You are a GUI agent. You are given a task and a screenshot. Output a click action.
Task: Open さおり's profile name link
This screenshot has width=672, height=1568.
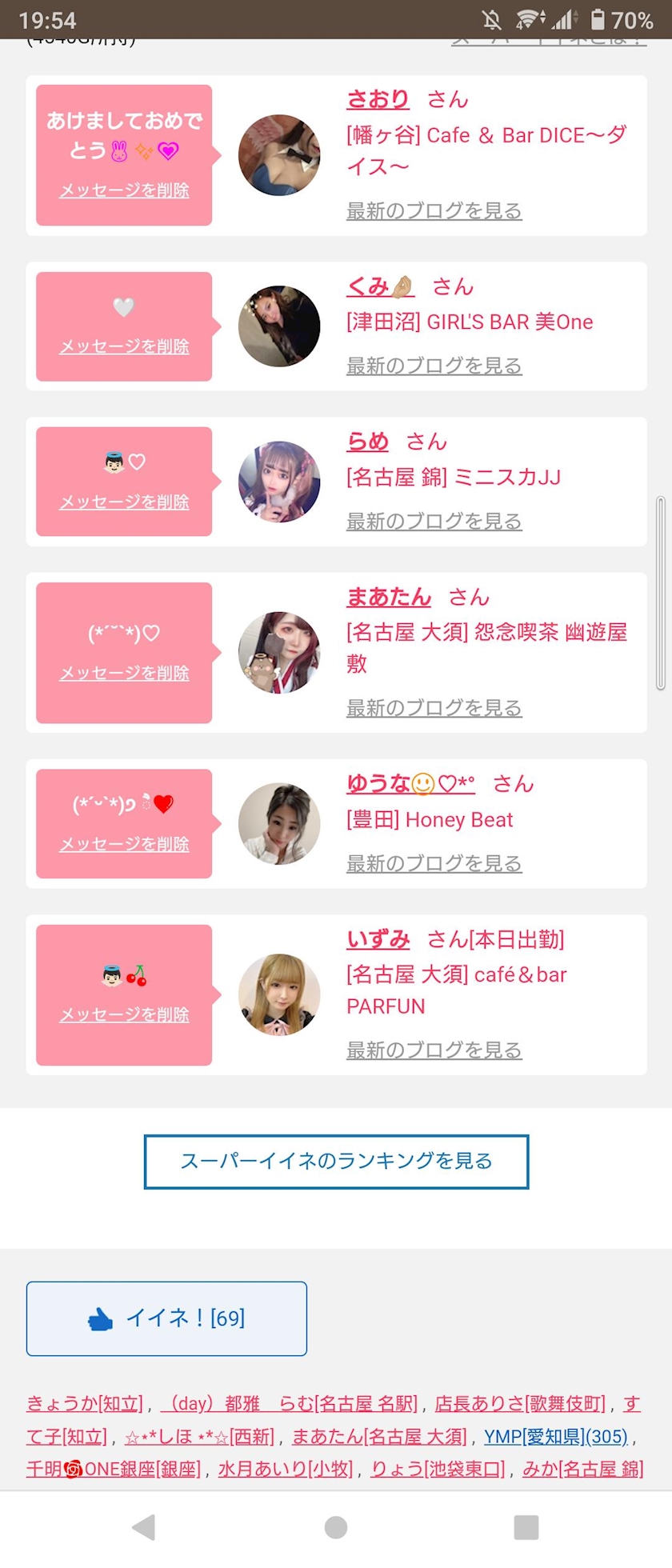click(378, 99)
